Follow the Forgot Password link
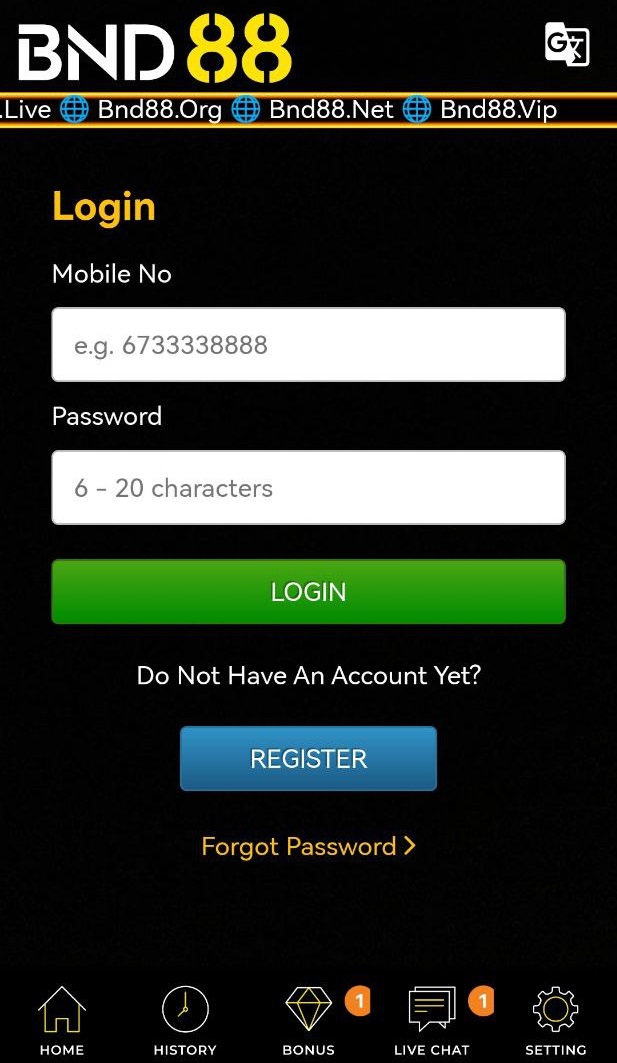 (308, 846)
